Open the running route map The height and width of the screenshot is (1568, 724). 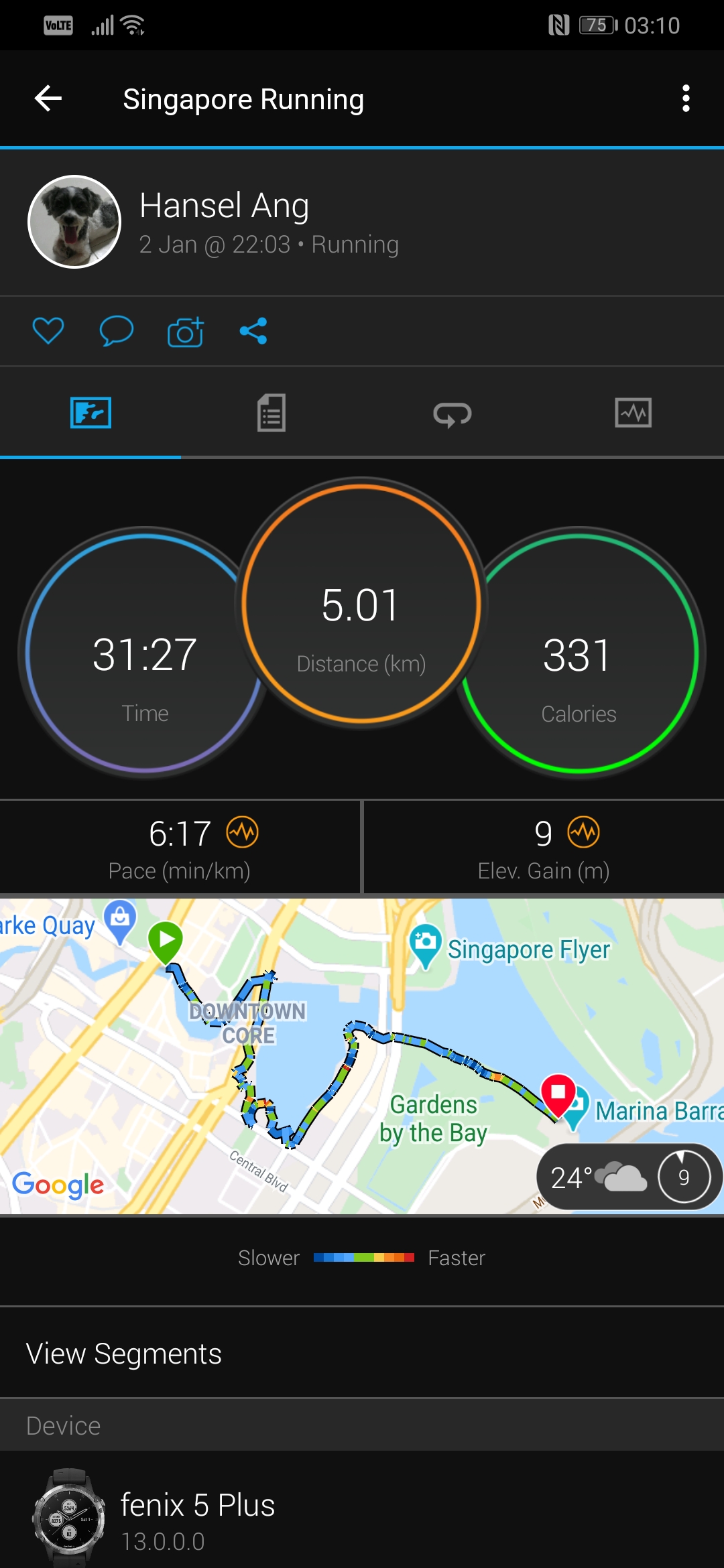[362, 1056]
